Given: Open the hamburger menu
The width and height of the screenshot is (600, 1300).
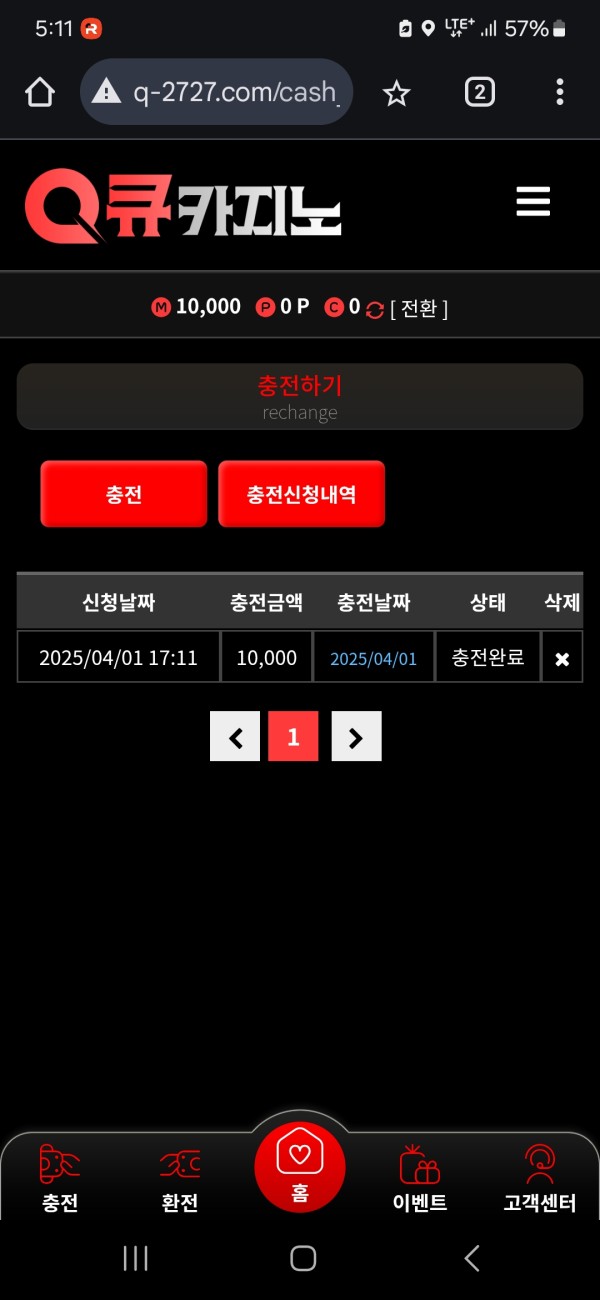Looking at the screenshot, I should [533, 201].
